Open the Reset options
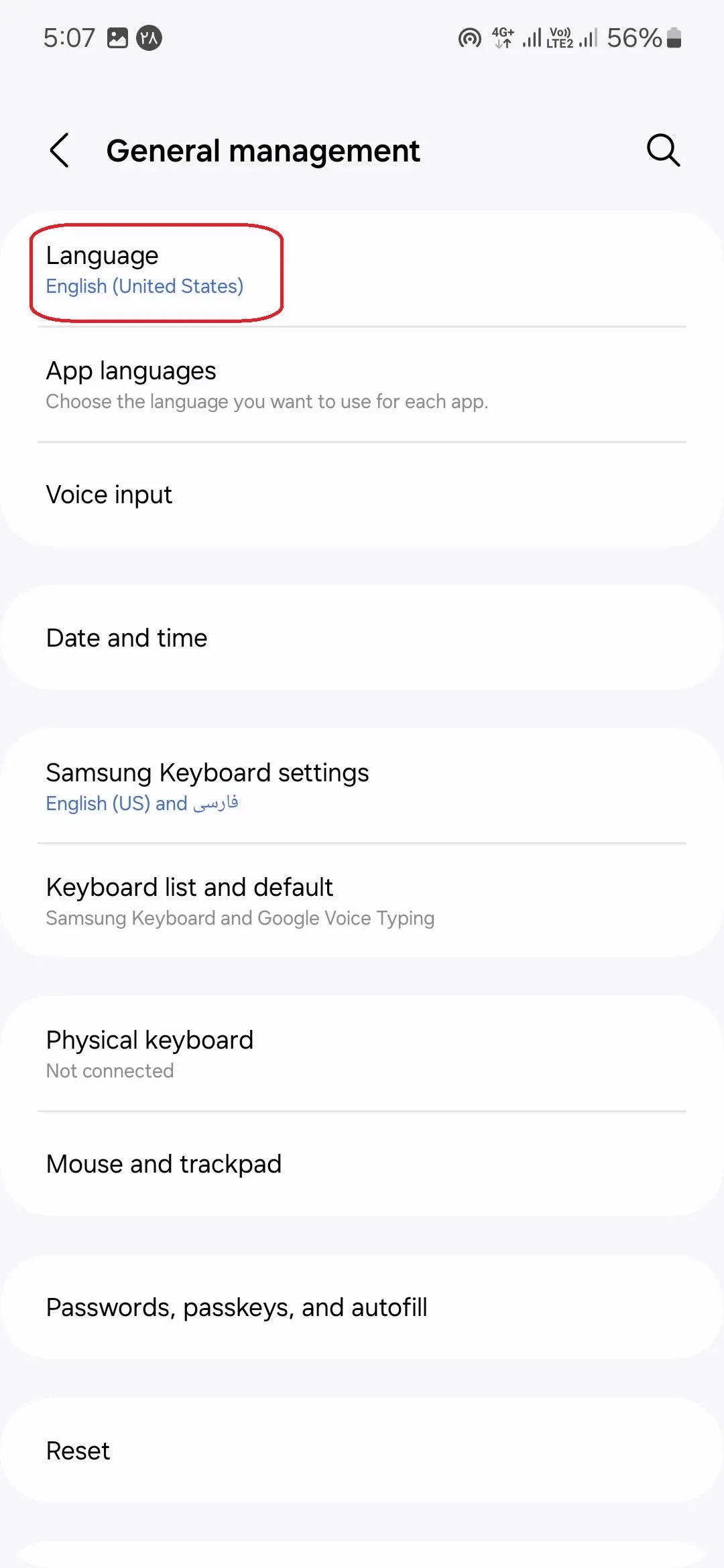The width and height of the screenshot is (724, 1568). (362, 1451)
